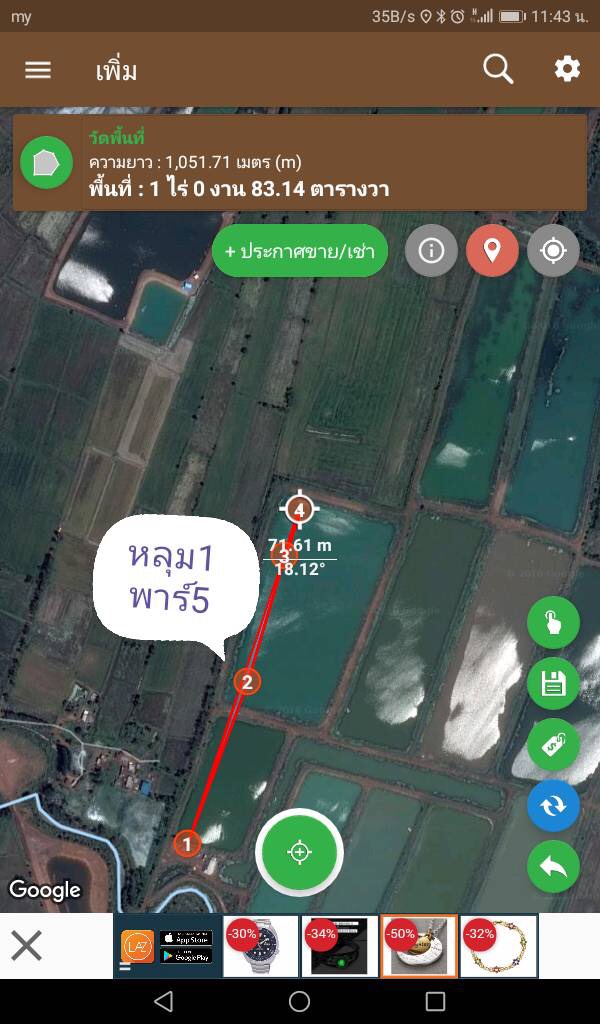Undo the last point
This screenshot has width=600, height=1024.
point(553,867)
